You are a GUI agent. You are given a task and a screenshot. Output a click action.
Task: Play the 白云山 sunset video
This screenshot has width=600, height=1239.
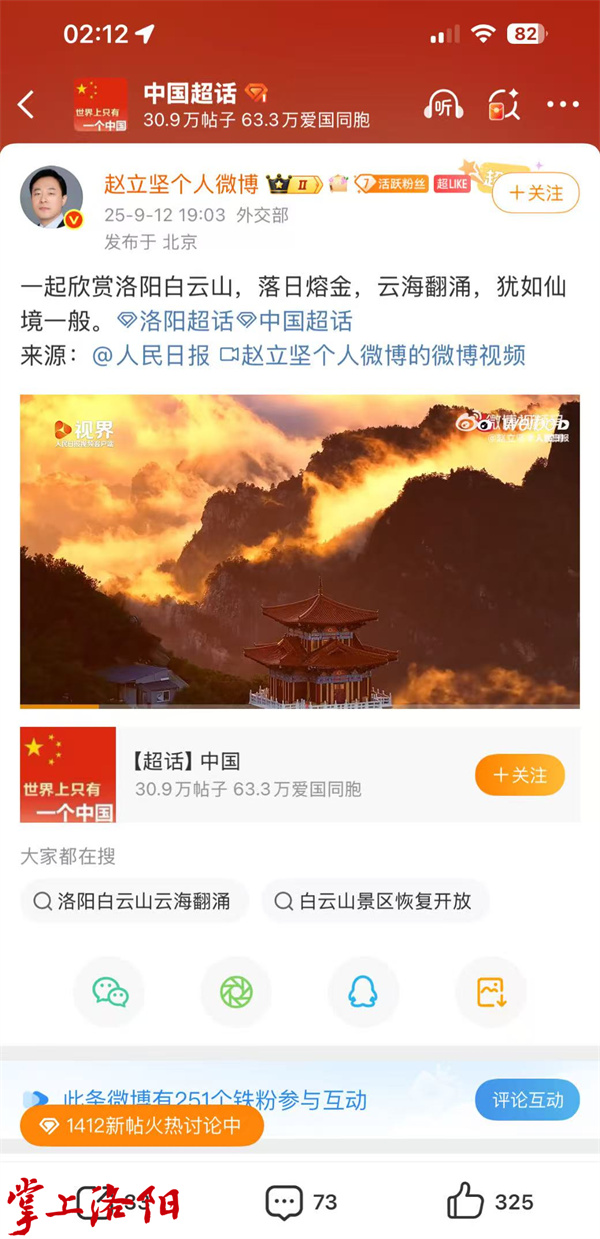coord(300,551)
